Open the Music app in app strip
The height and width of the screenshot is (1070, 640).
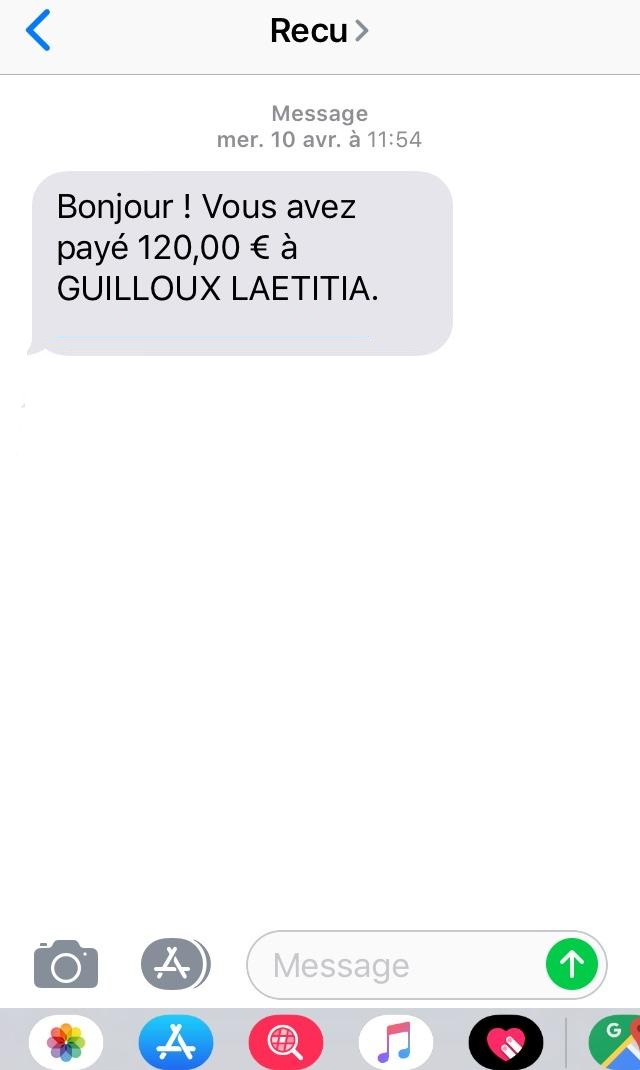point(396,1044)
